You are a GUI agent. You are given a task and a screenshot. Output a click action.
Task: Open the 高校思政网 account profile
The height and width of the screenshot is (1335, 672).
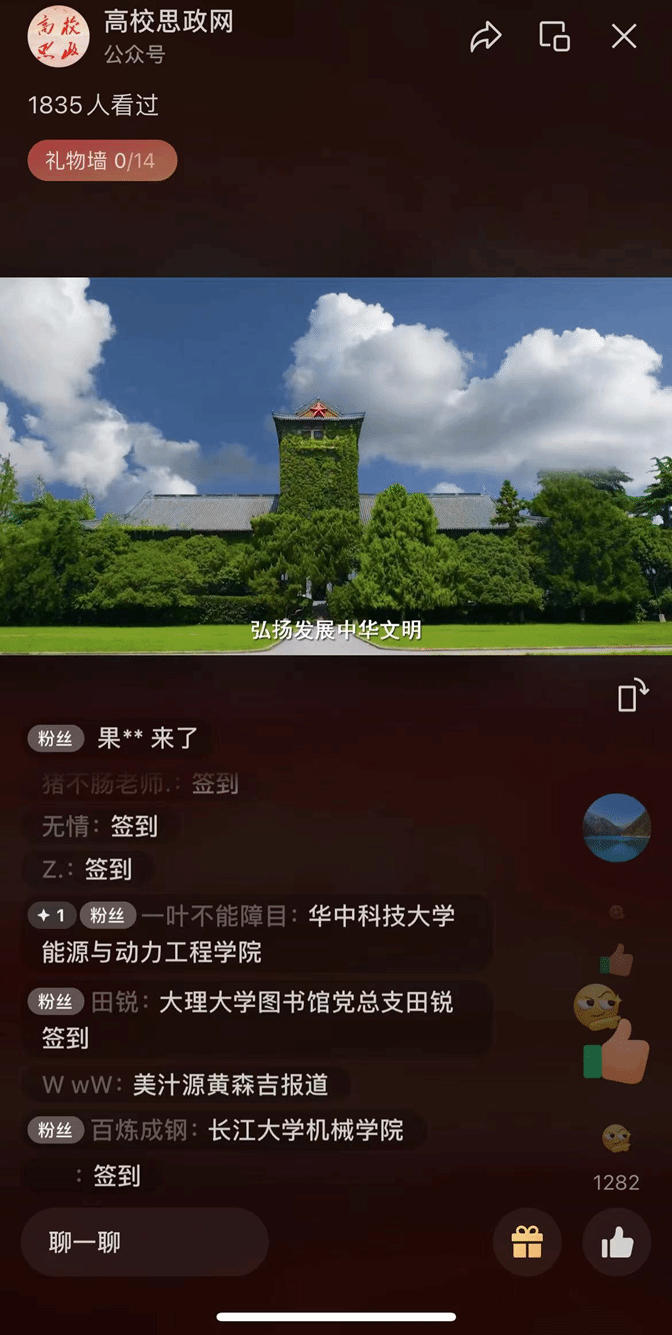[58, 38]
